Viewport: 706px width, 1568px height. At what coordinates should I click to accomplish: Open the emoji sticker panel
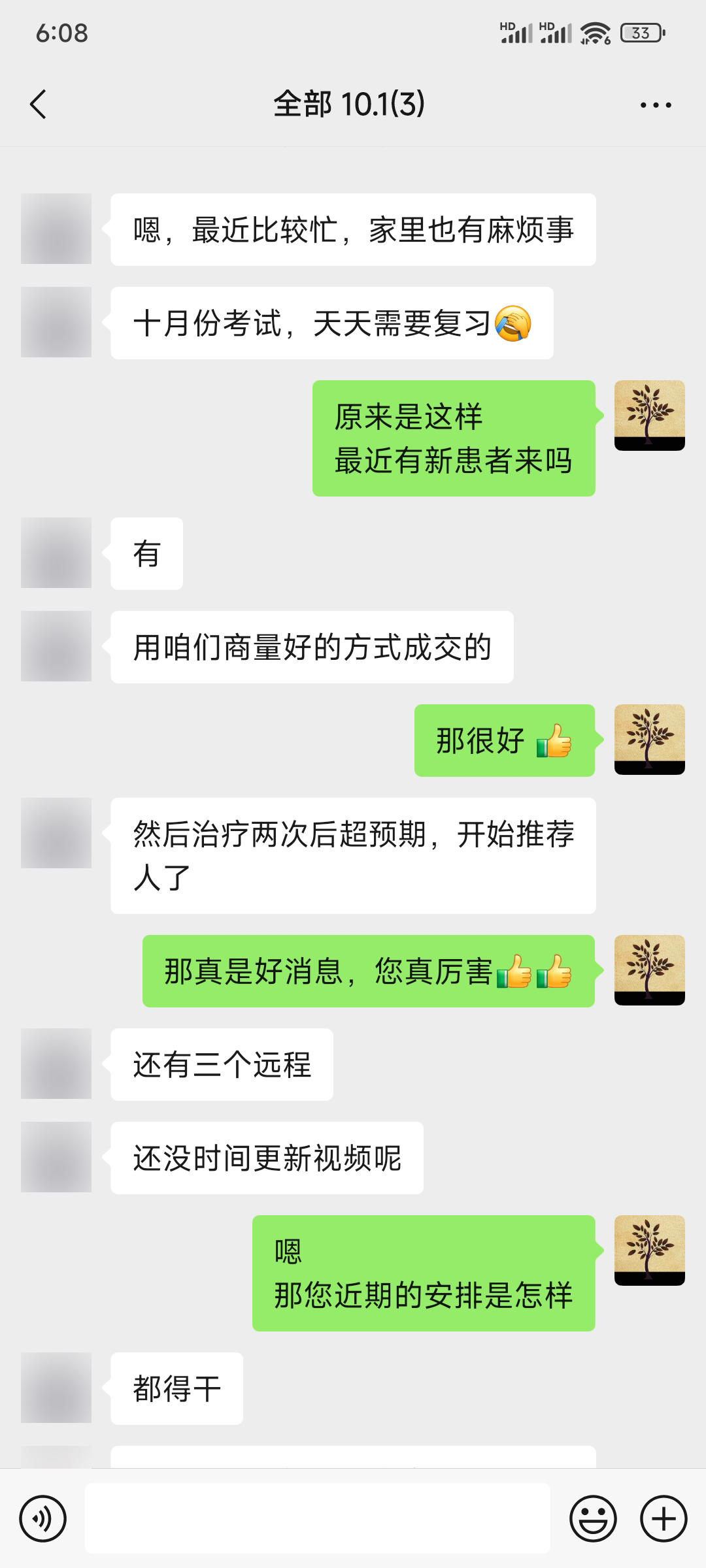pos(593,1518)
